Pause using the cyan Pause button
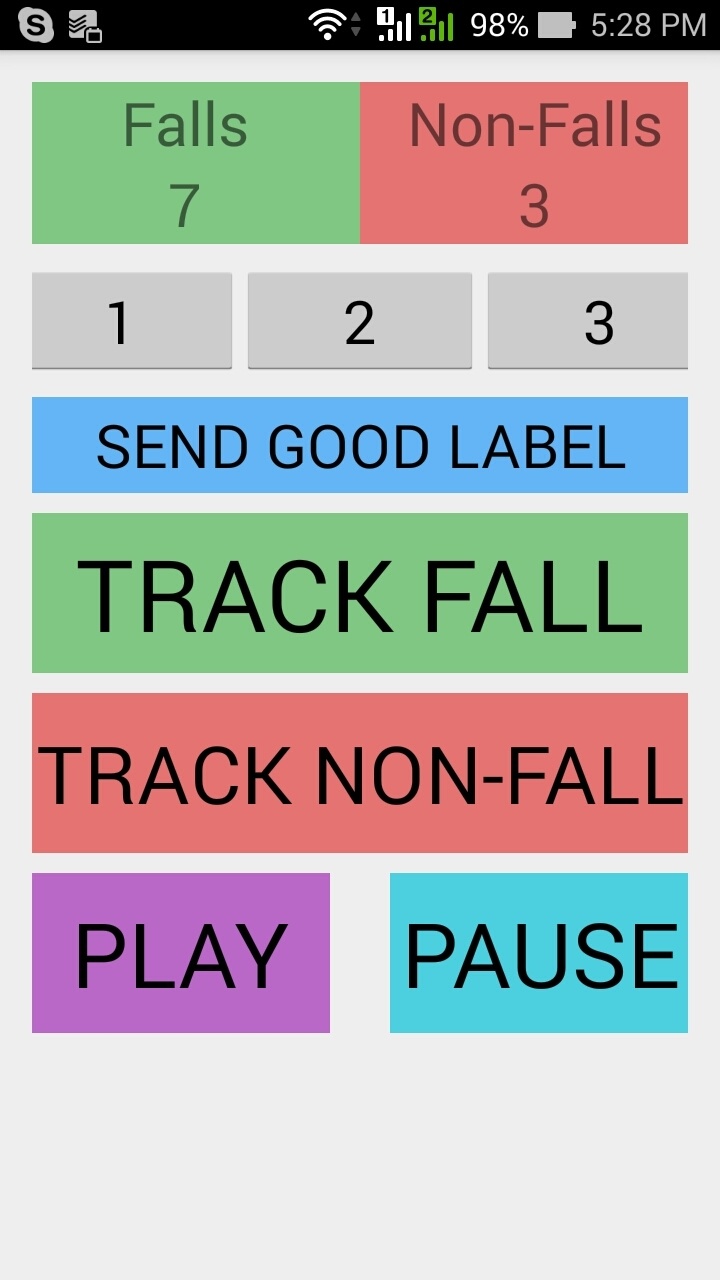 pos(539,953)
